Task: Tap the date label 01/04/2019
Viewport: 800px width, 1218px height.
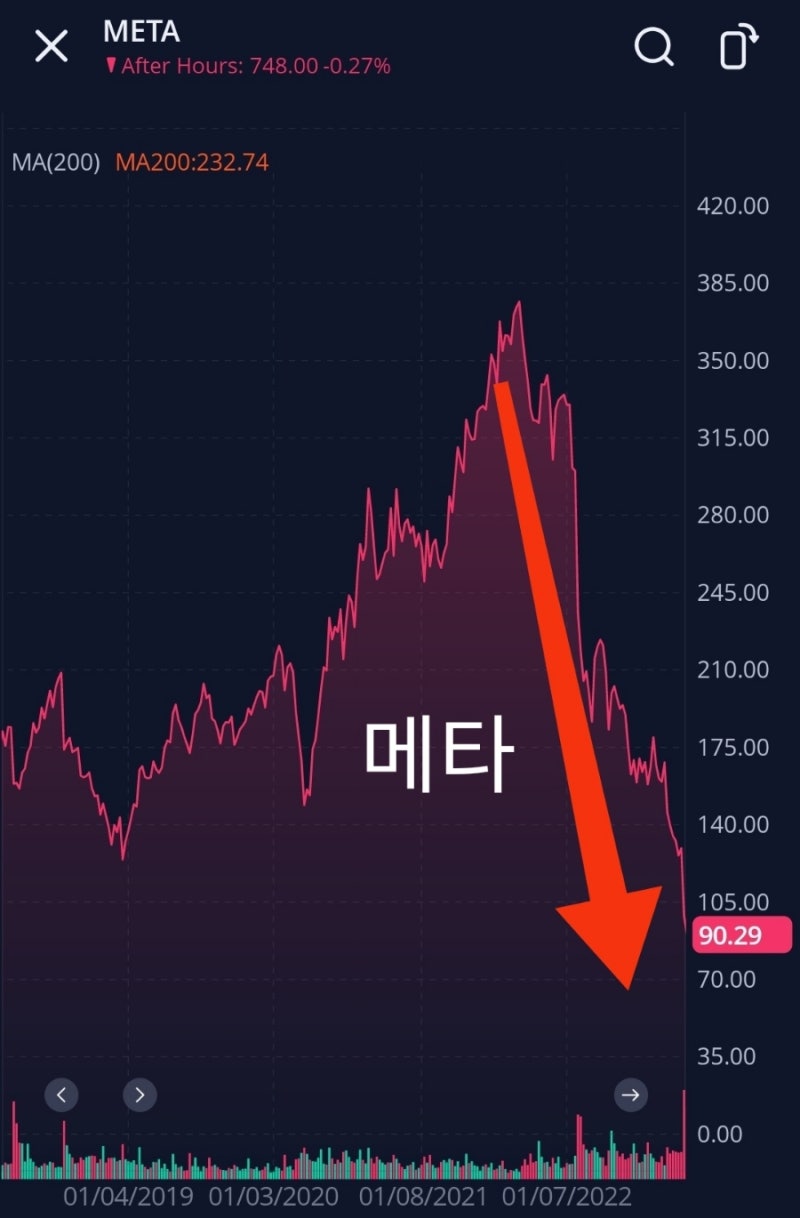Action: tap(125, 1196)
